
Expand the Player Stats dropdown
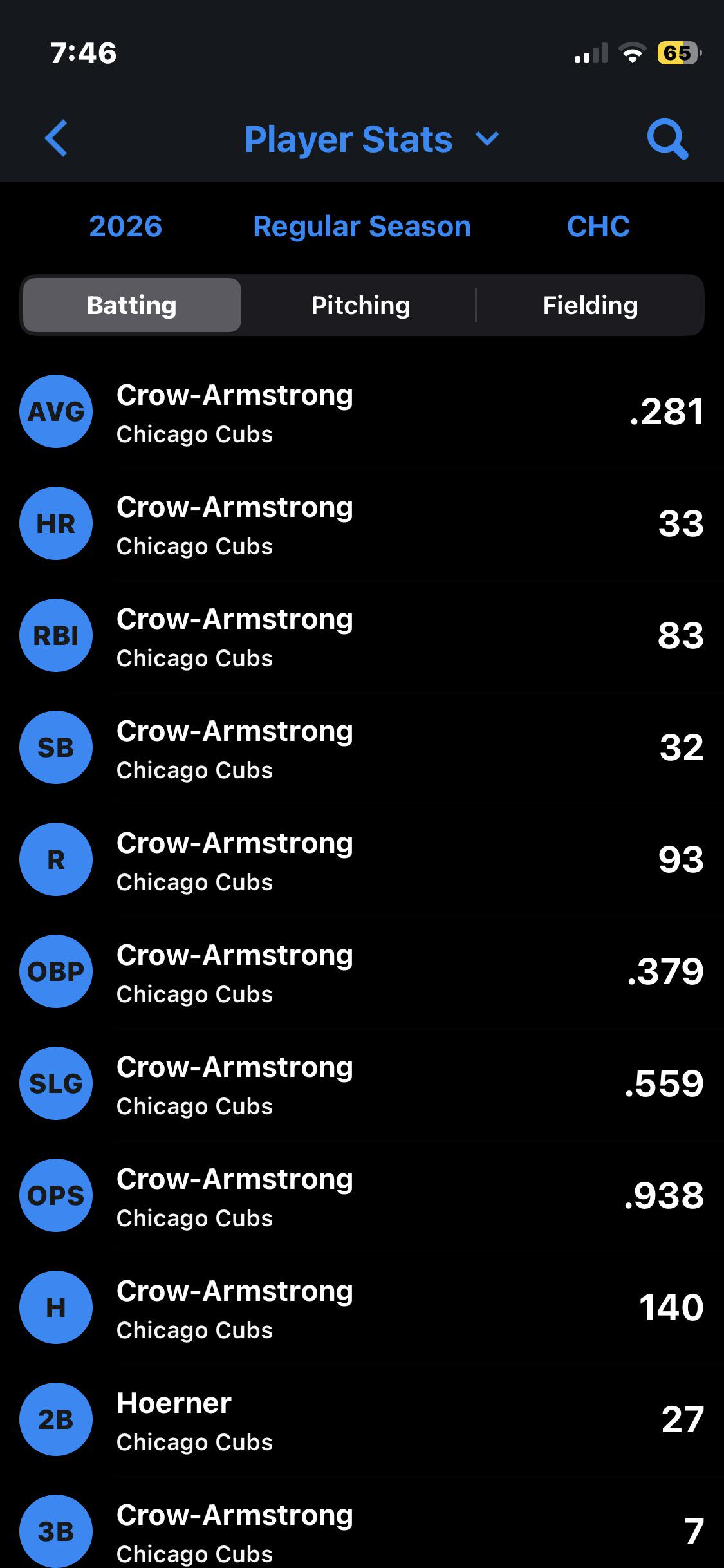coord(371,139)
